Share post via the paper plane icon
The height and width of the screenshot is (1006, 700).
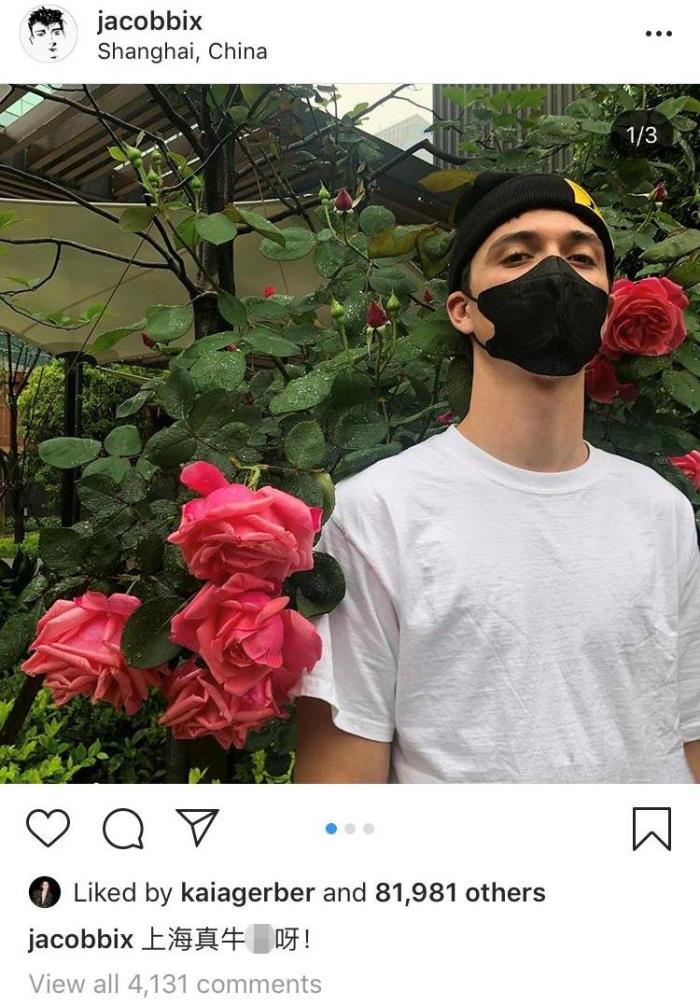[198, 827]
